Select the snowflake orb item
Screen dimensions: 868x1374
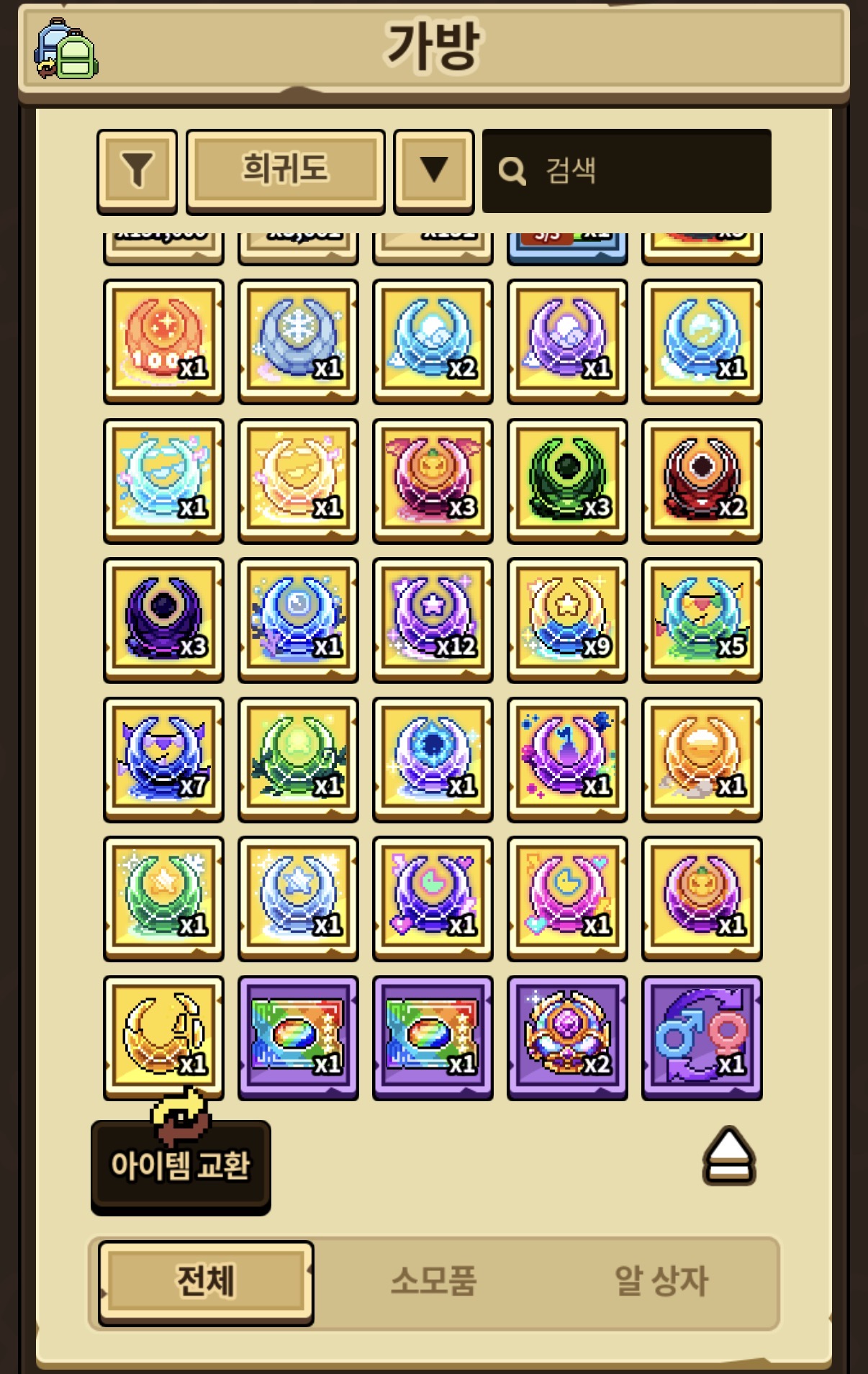coord(298,340)
